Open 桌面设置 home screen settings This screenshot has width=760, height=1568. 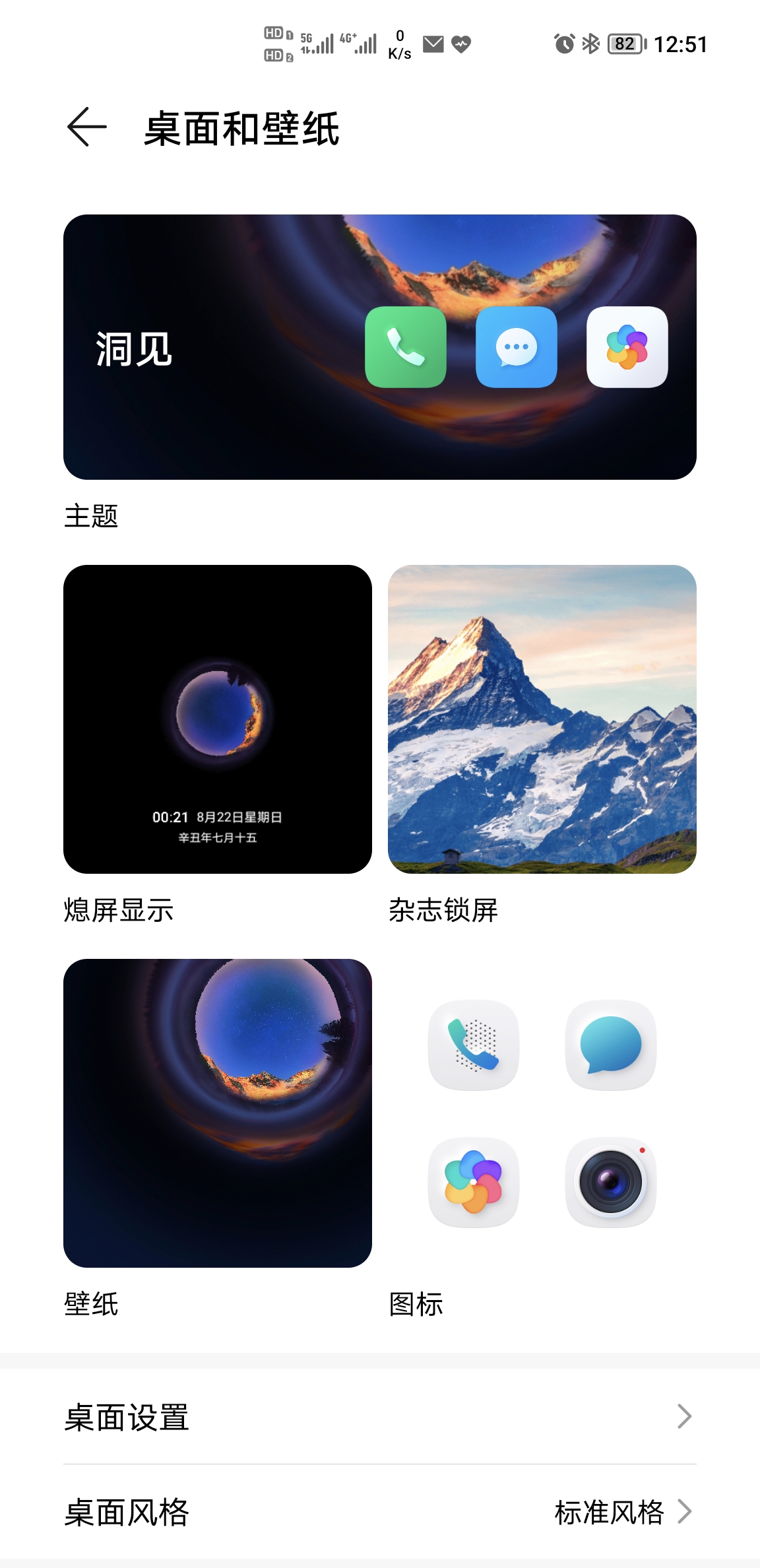(x=380, y=1416)
